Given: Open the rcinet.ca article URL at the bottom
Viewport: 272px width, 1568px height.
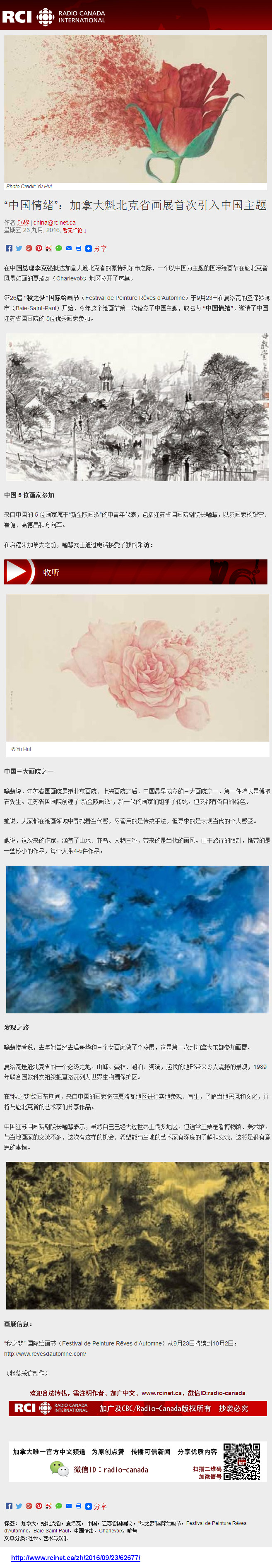Looking at the screenshot, I should point(76,1558).
